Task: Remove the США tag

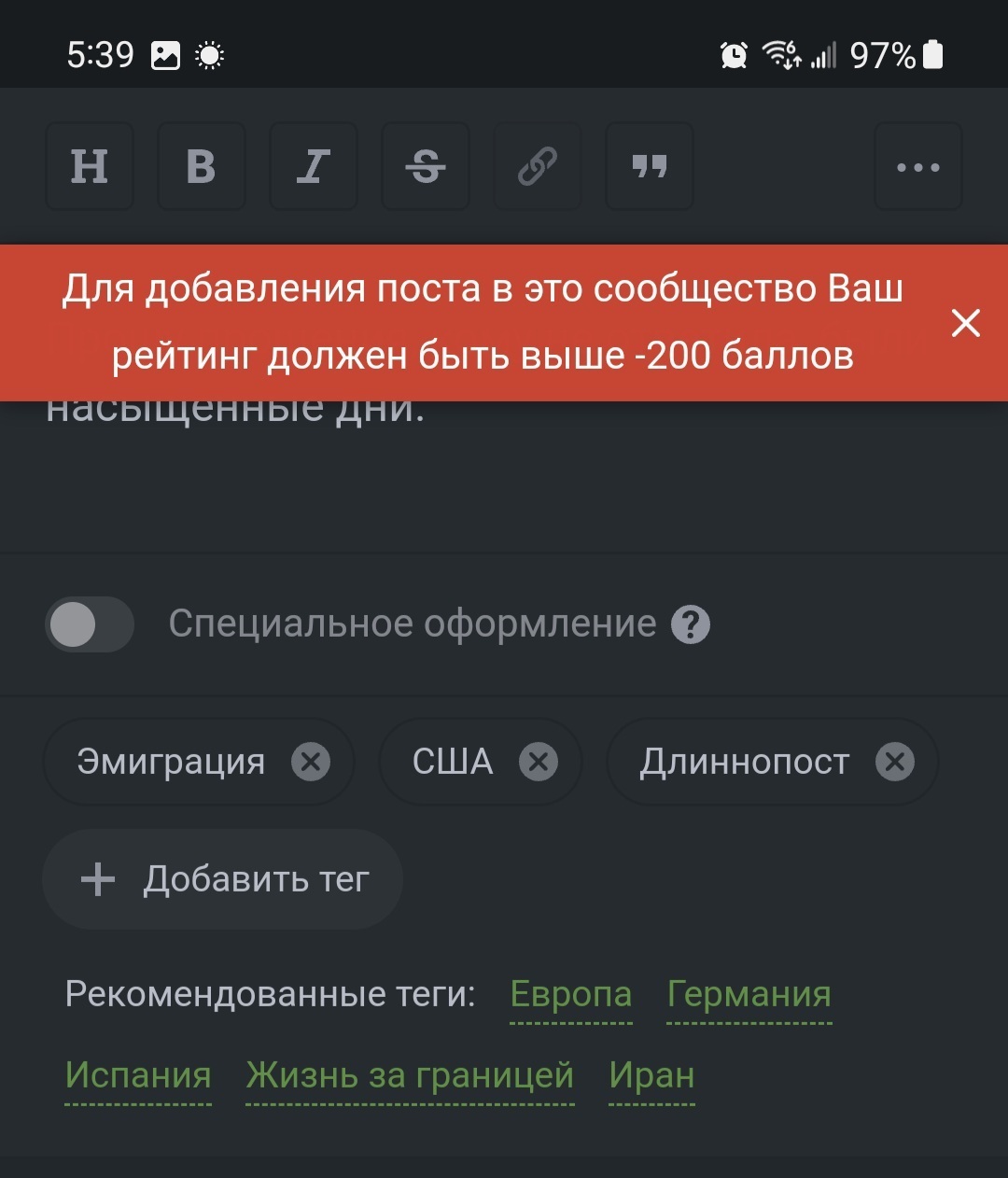Action: point(539,762)
